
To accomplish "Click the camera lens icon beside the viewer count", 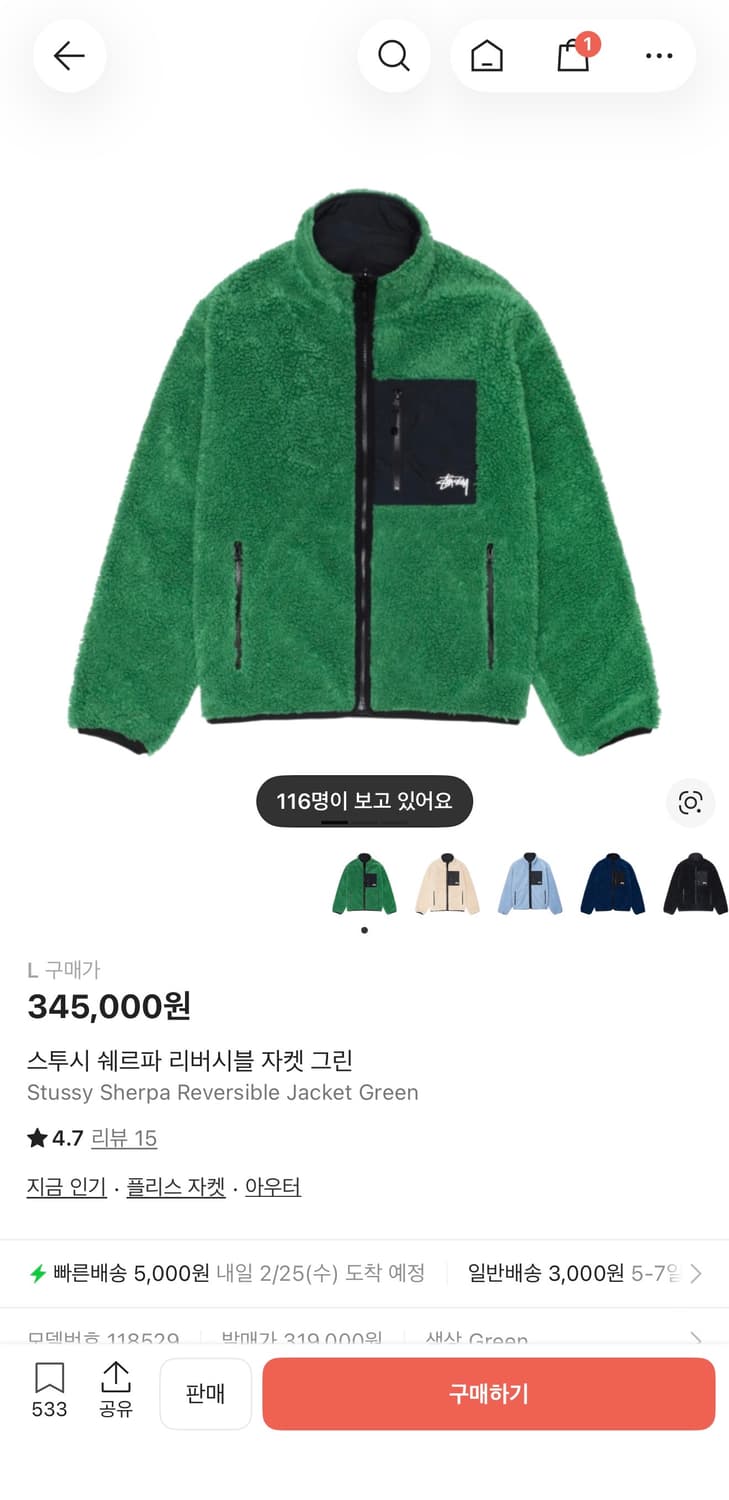I will (x=689, y=803).
